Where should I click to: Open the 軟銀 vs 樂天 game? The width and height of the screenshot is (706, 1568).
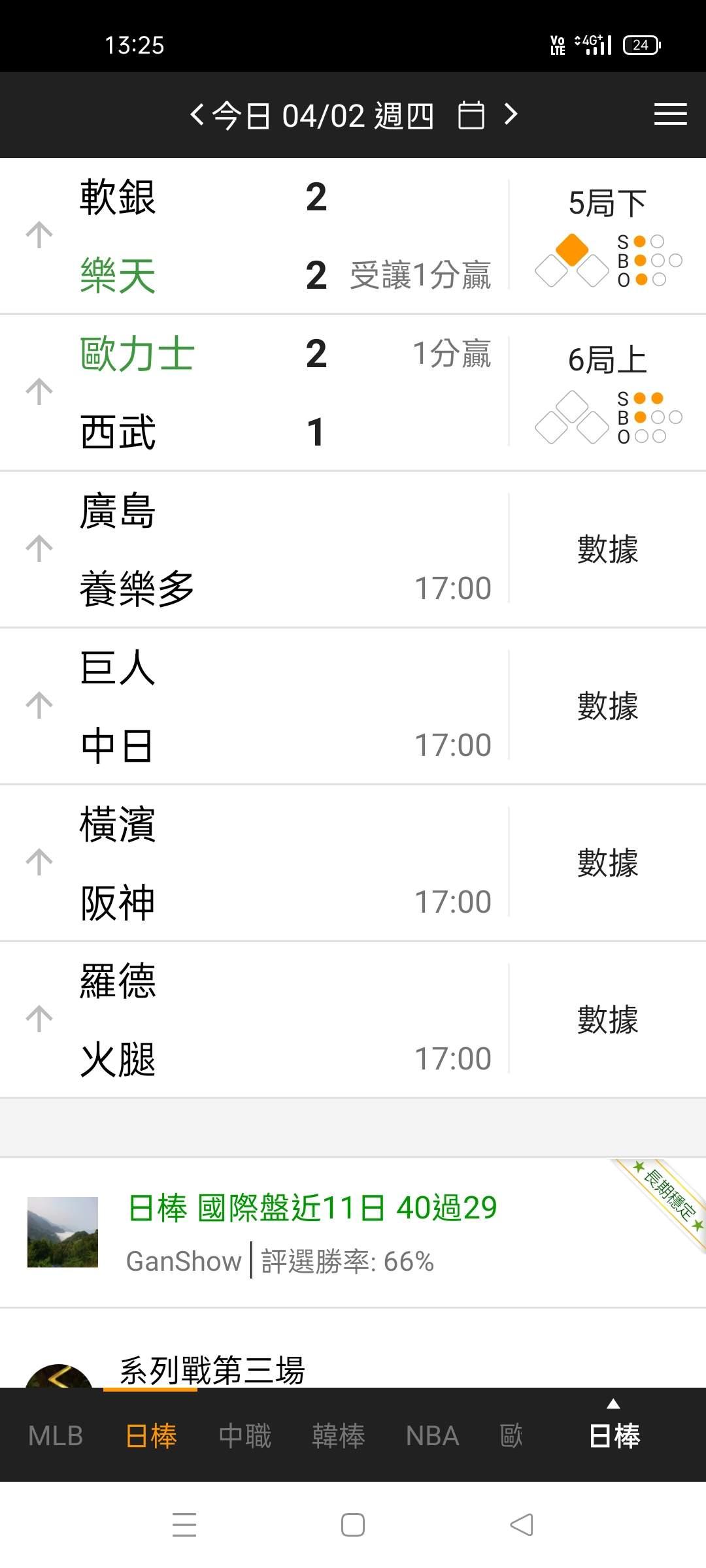point(261,235)
